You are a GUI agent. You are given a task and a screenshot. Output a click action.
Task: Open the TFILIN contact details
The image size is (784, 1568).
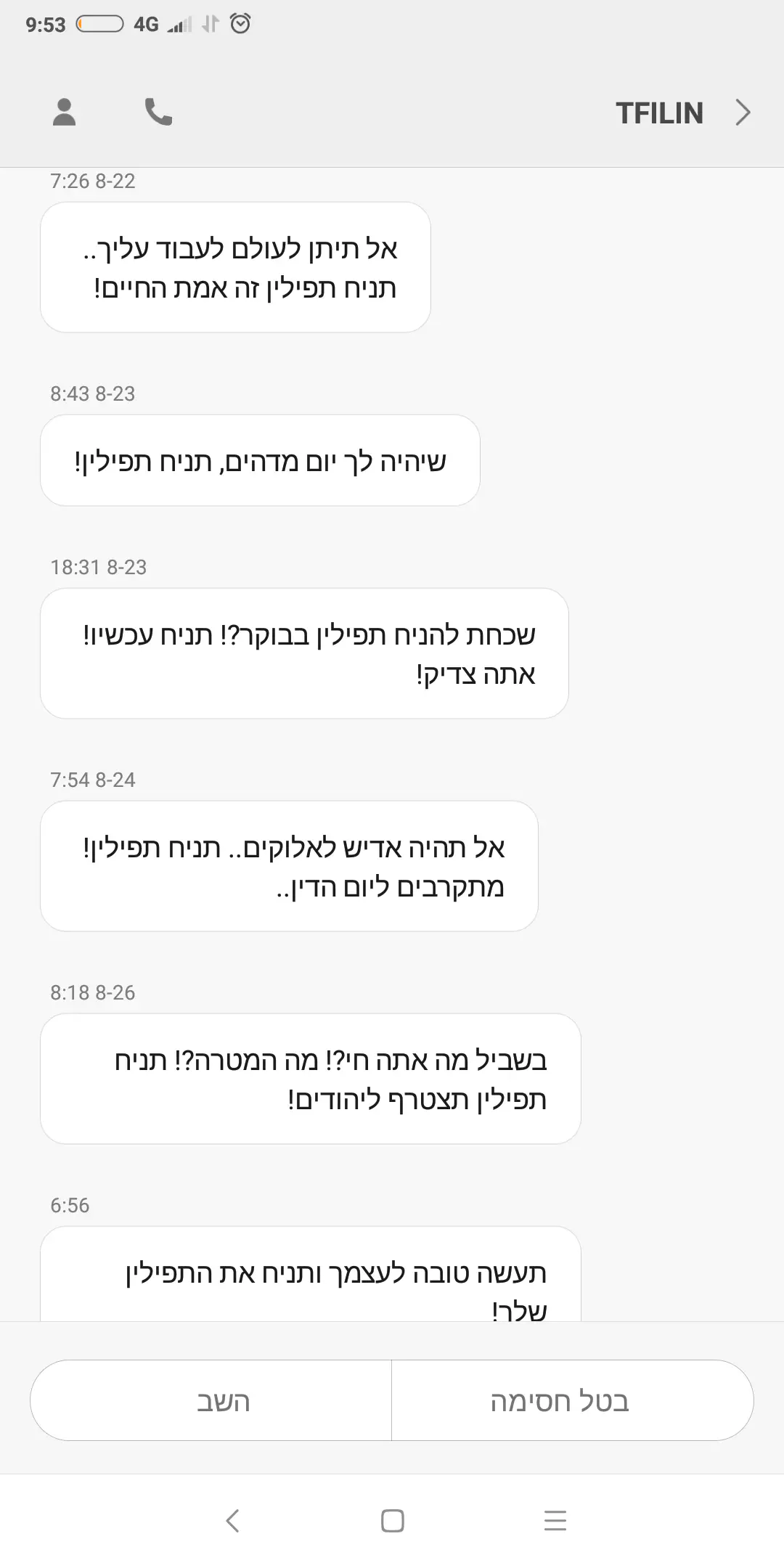65,113
